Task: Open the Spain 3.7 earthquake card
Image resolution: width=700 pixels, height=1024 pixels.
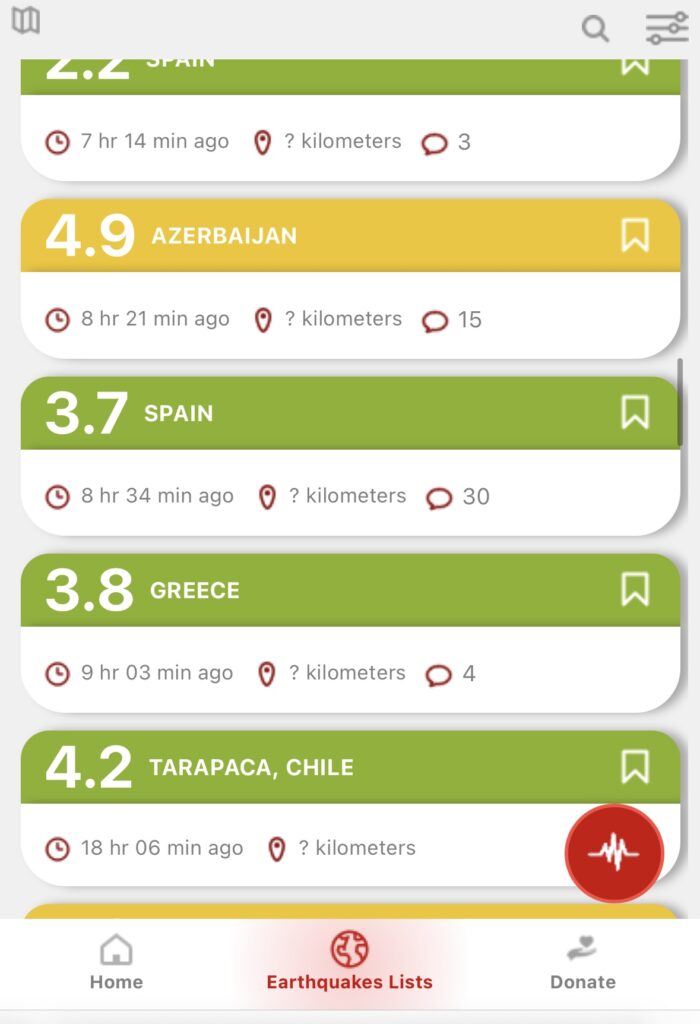Action: [x=350, y=456]
